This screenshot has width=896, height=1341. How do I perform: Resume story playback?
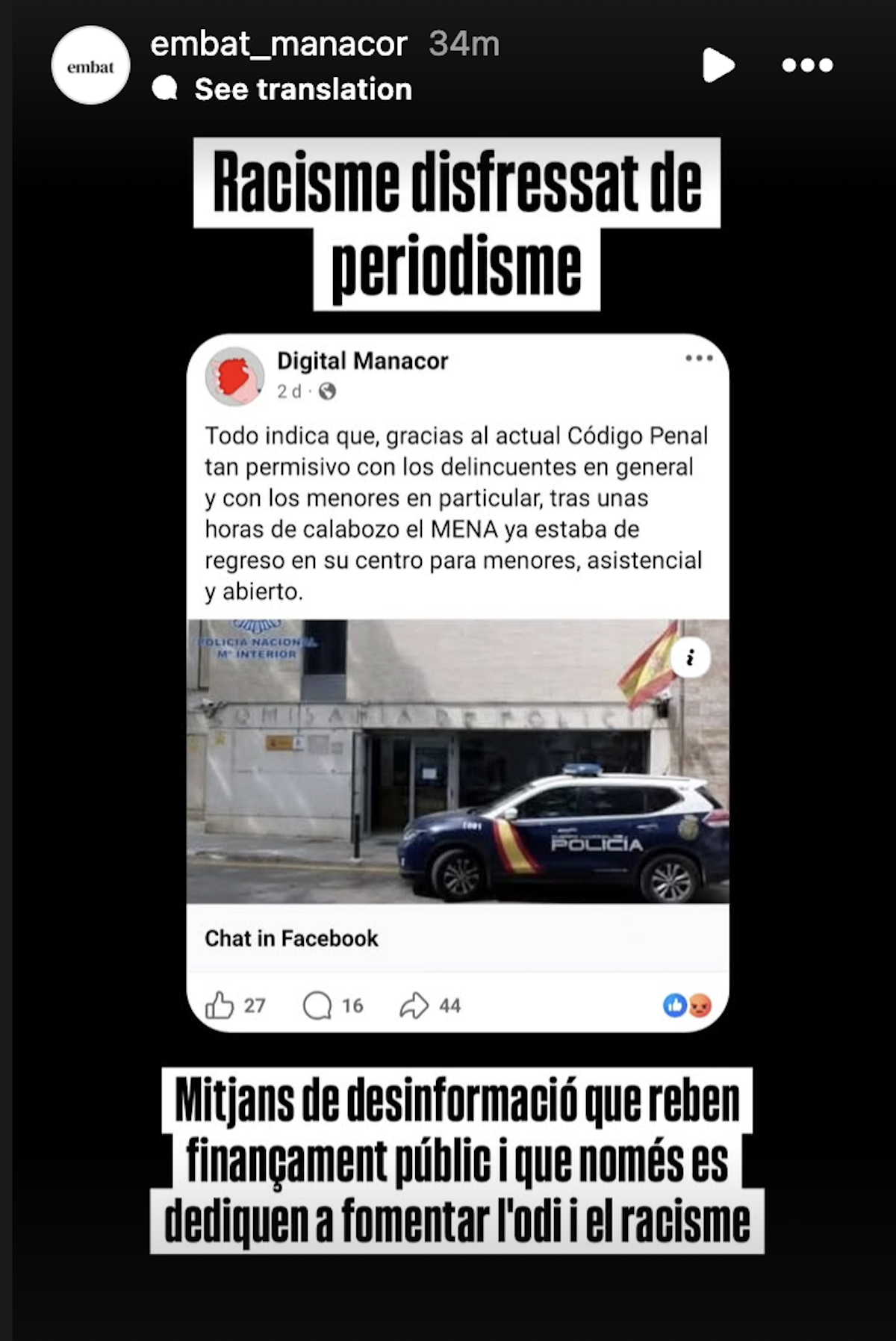(718, 66)
